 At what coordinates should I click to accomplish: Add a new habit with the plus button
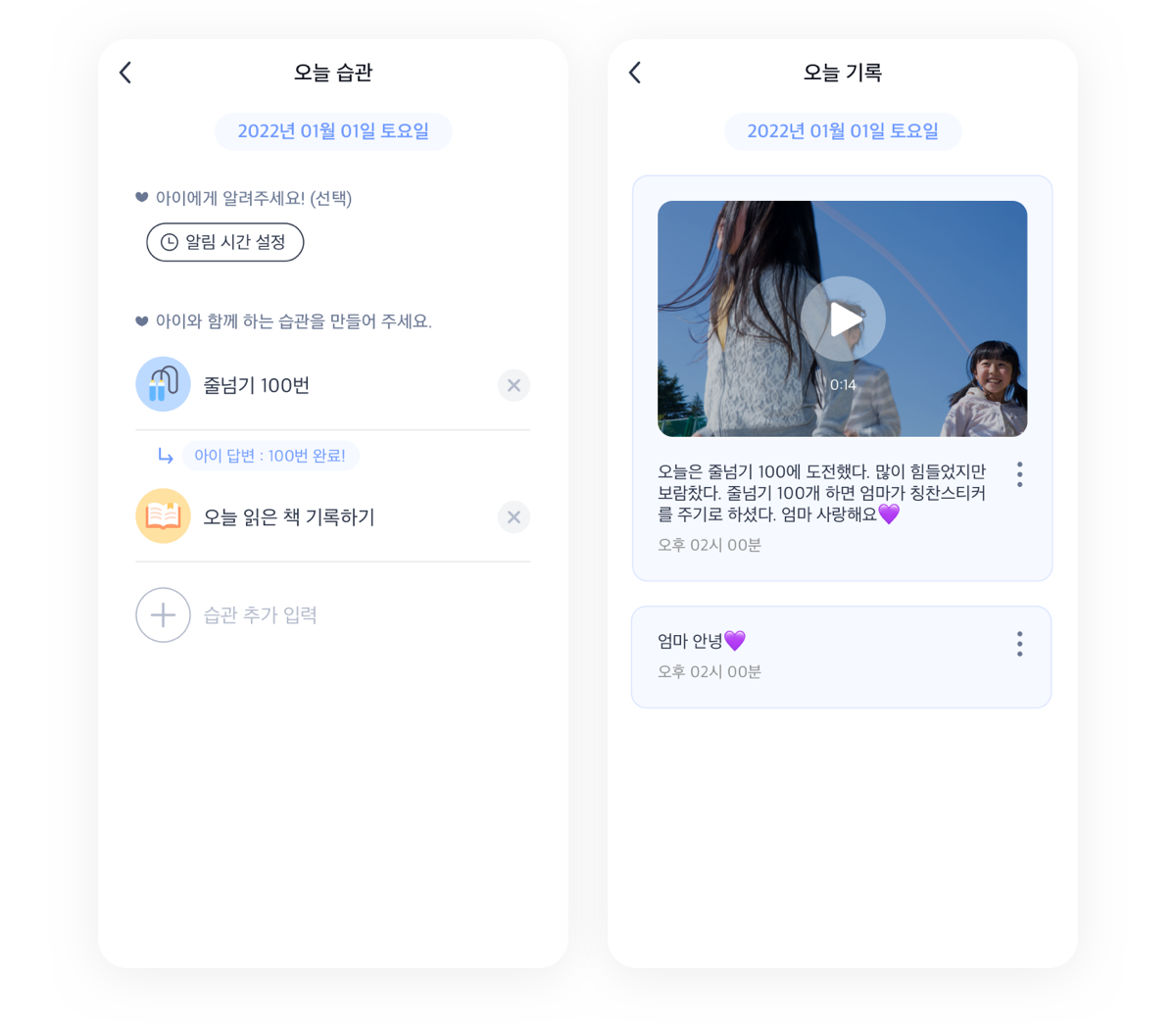(x=163, y=614)
